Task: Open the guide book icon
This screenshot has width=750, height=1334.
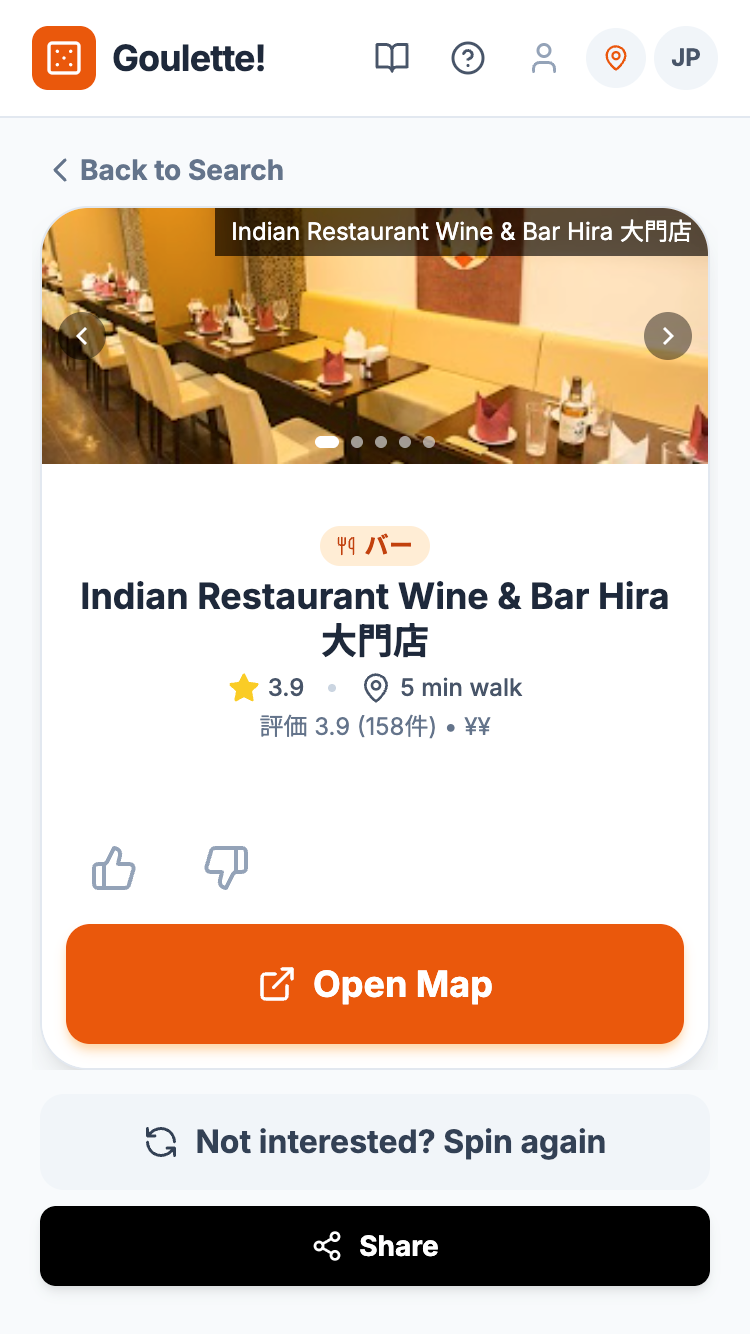Action: click(x=392, y=58)
